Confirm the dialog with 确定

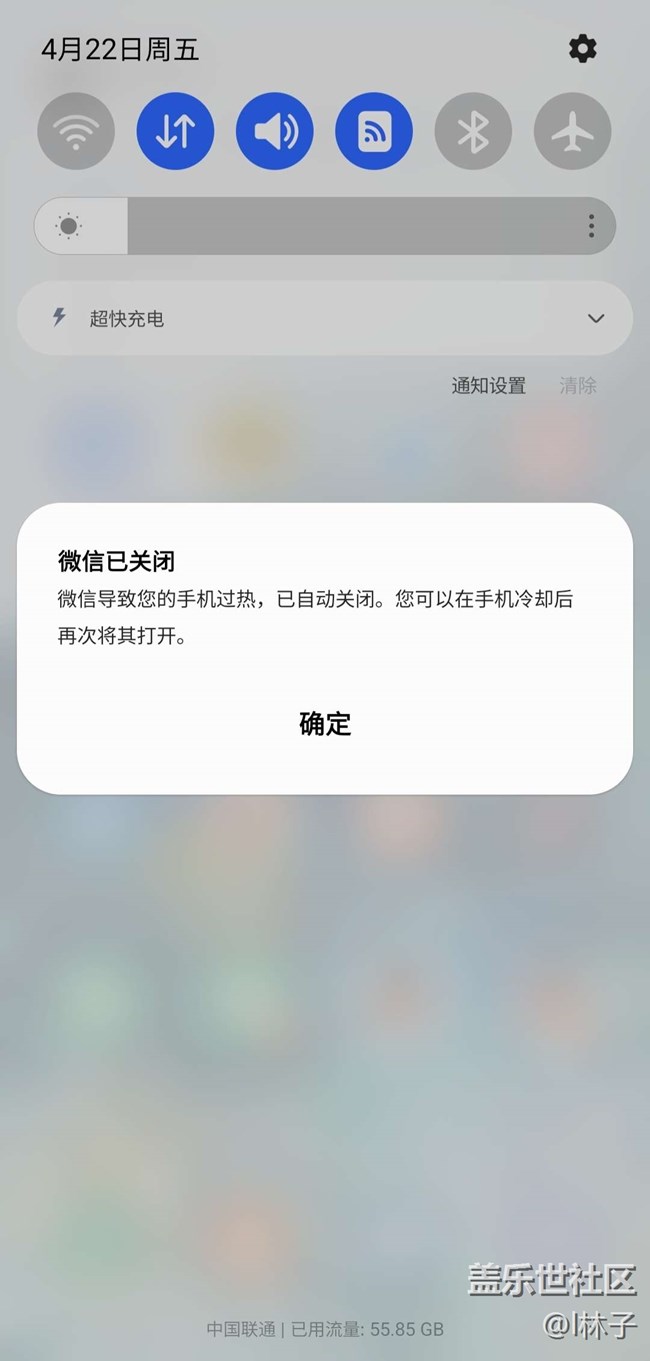click(325, 724)
